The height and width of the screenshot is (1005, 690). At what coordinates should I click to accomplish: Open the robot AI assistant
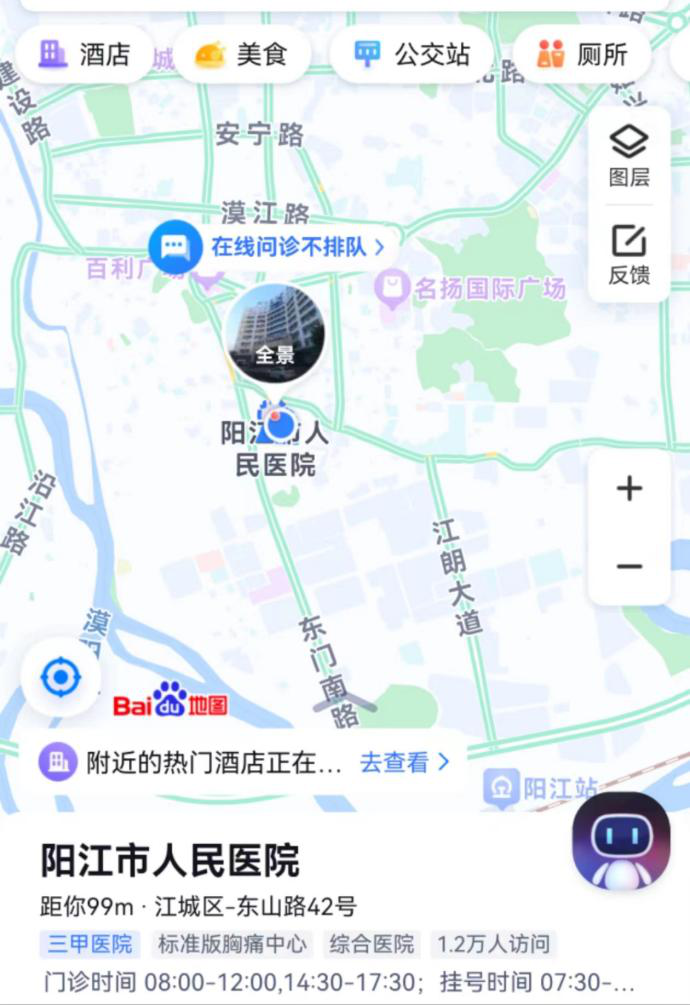click(x=621, y=841)
